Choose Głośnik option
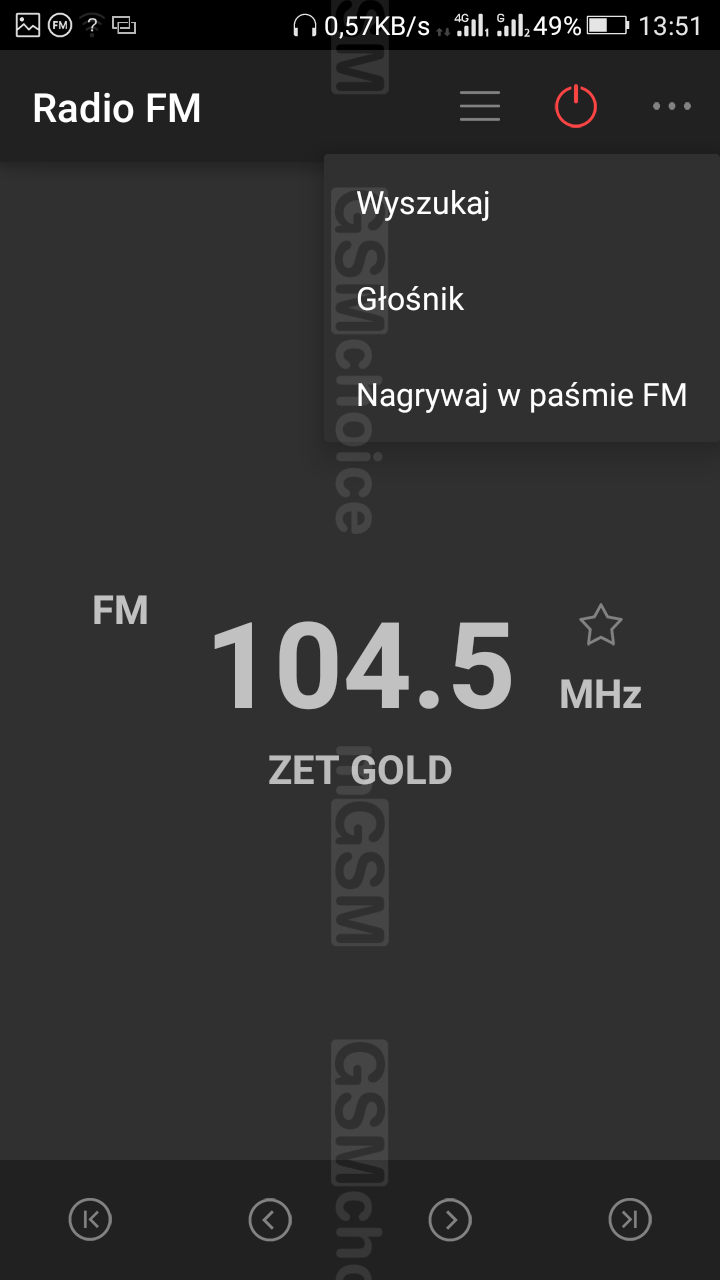This screenshot has width=720, height=1280. tap(410, 299)
